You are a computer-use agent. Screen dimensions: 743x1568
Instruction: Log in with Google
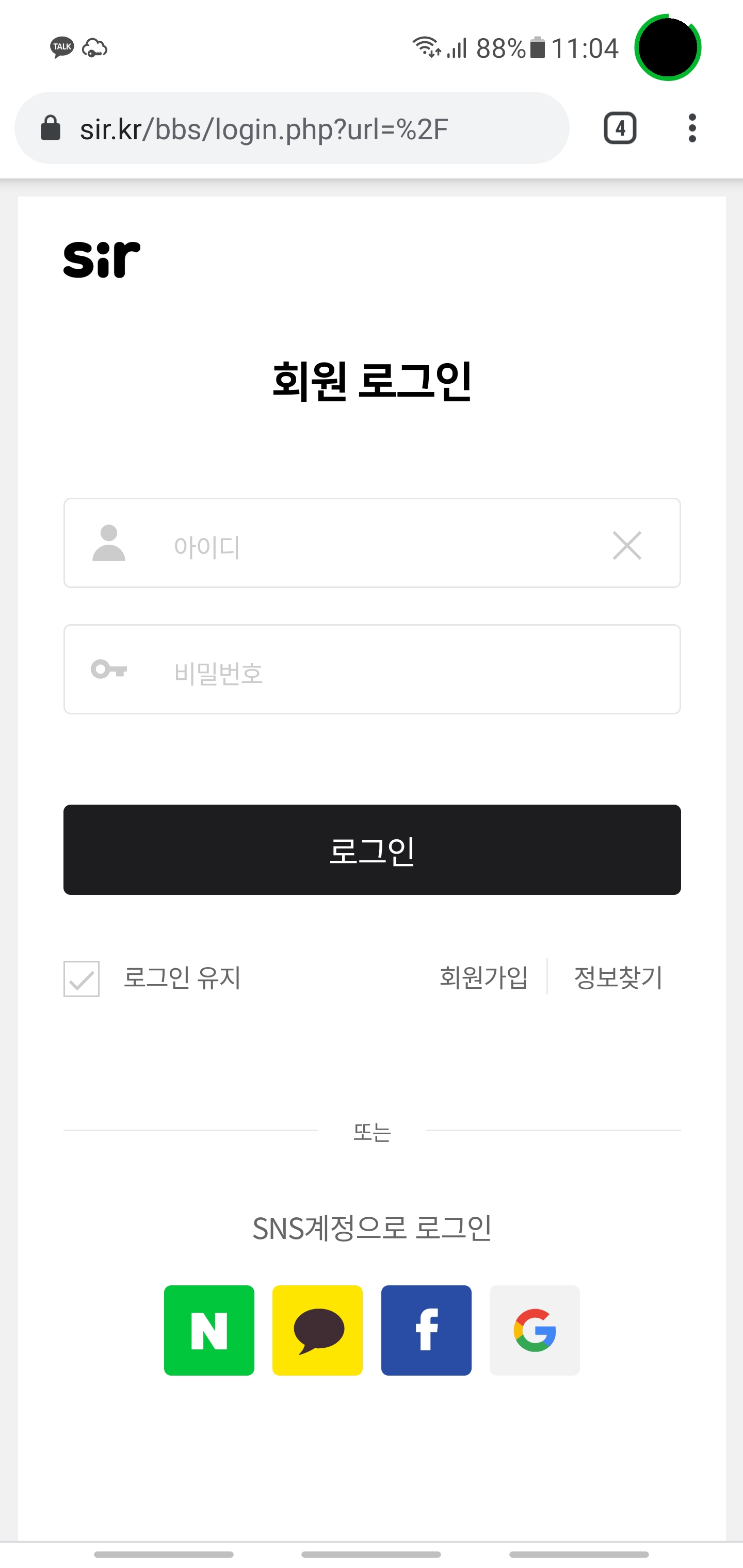click(x=535, y=1330)
